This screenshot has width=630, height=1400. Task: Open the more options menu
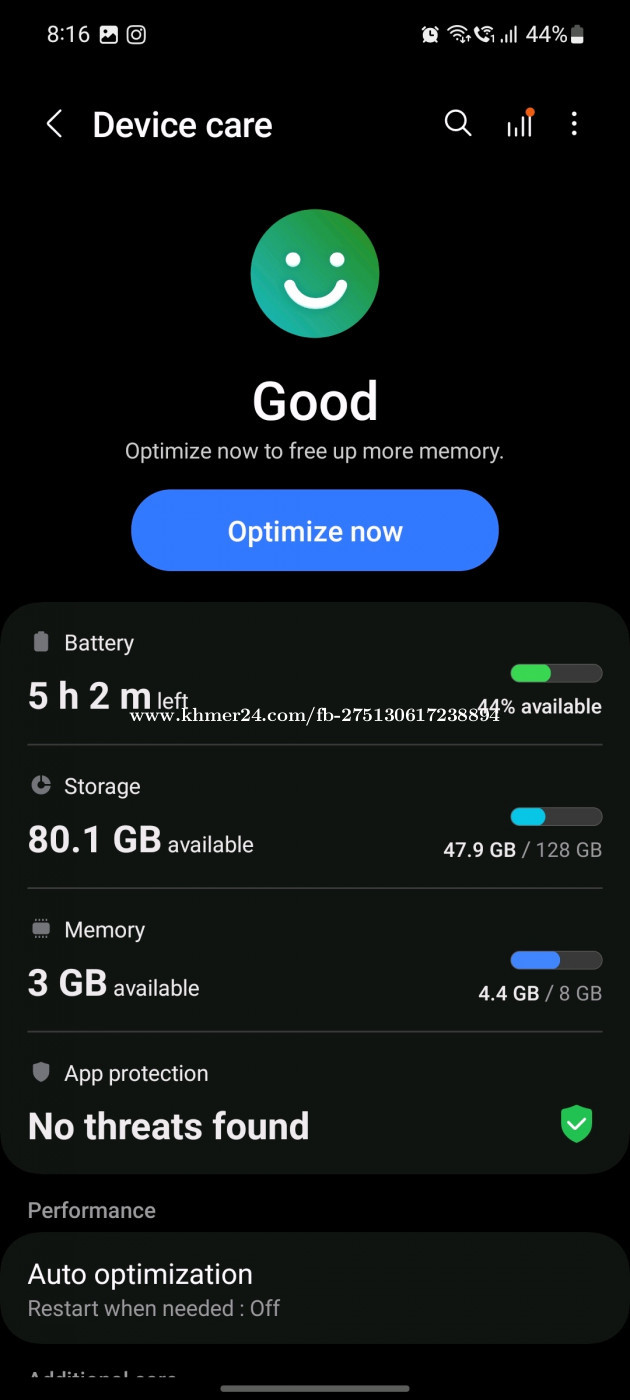(574, 124)
